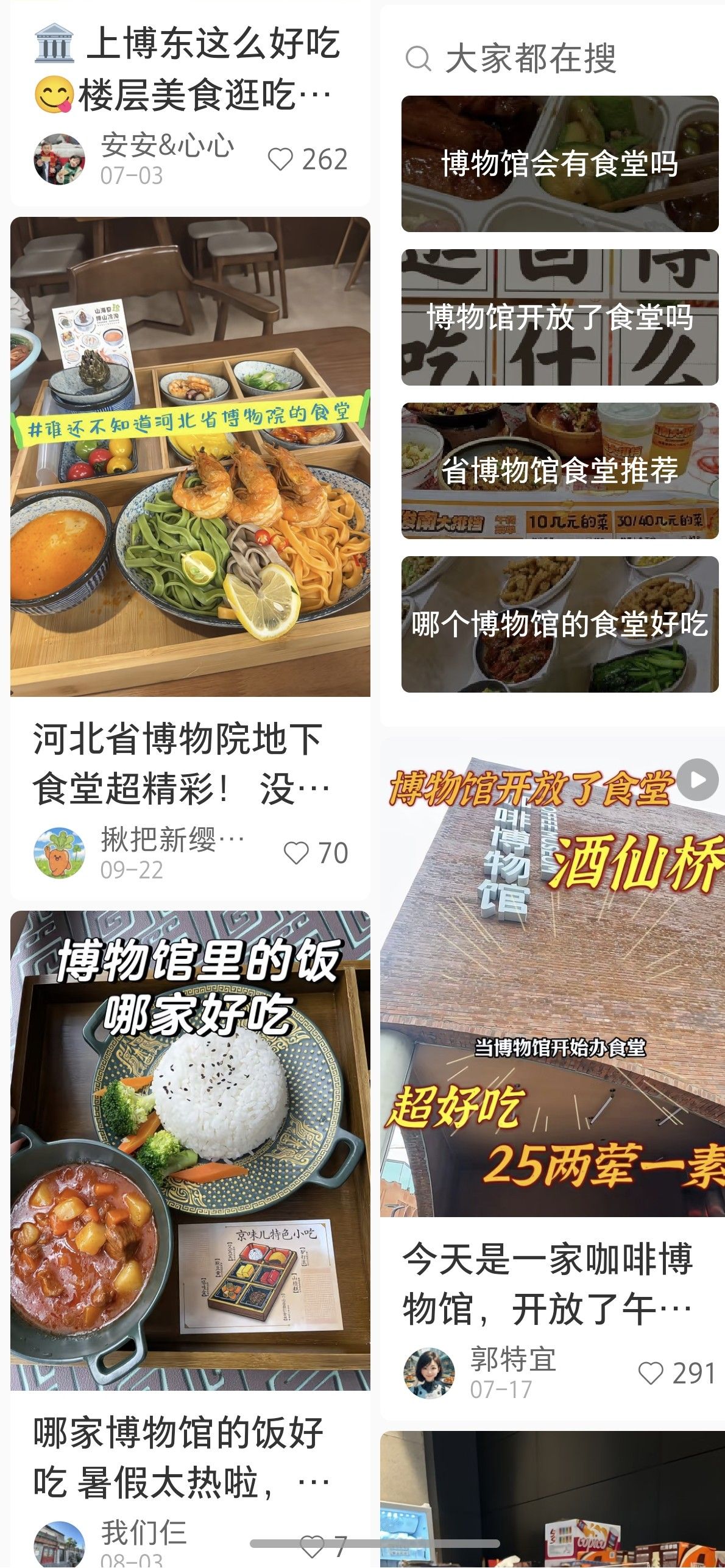Like the 河北省博物院 canteen post
The height and width of the screenshot is (1568, 725).
[x=297, y=853]
